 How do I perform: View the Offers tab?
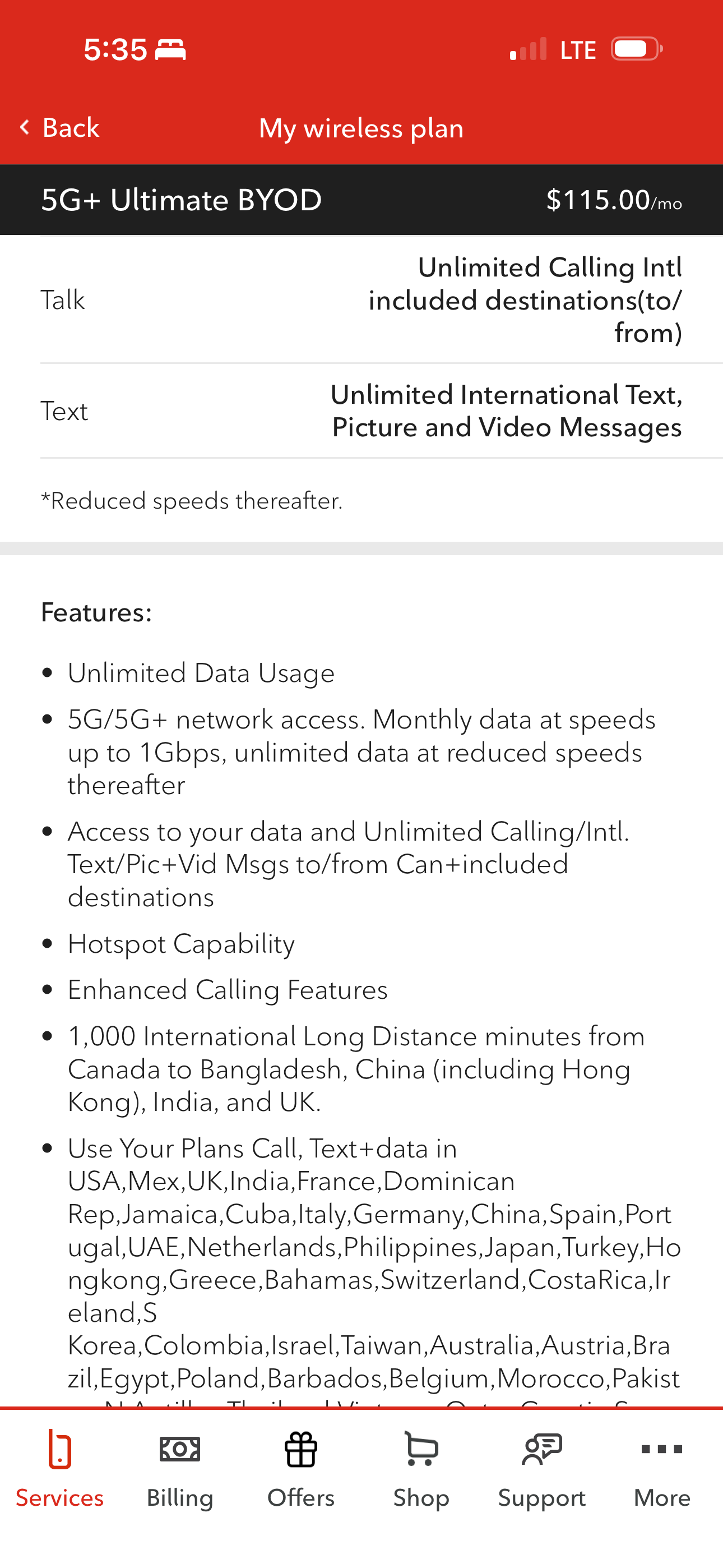pos(300,1468)
